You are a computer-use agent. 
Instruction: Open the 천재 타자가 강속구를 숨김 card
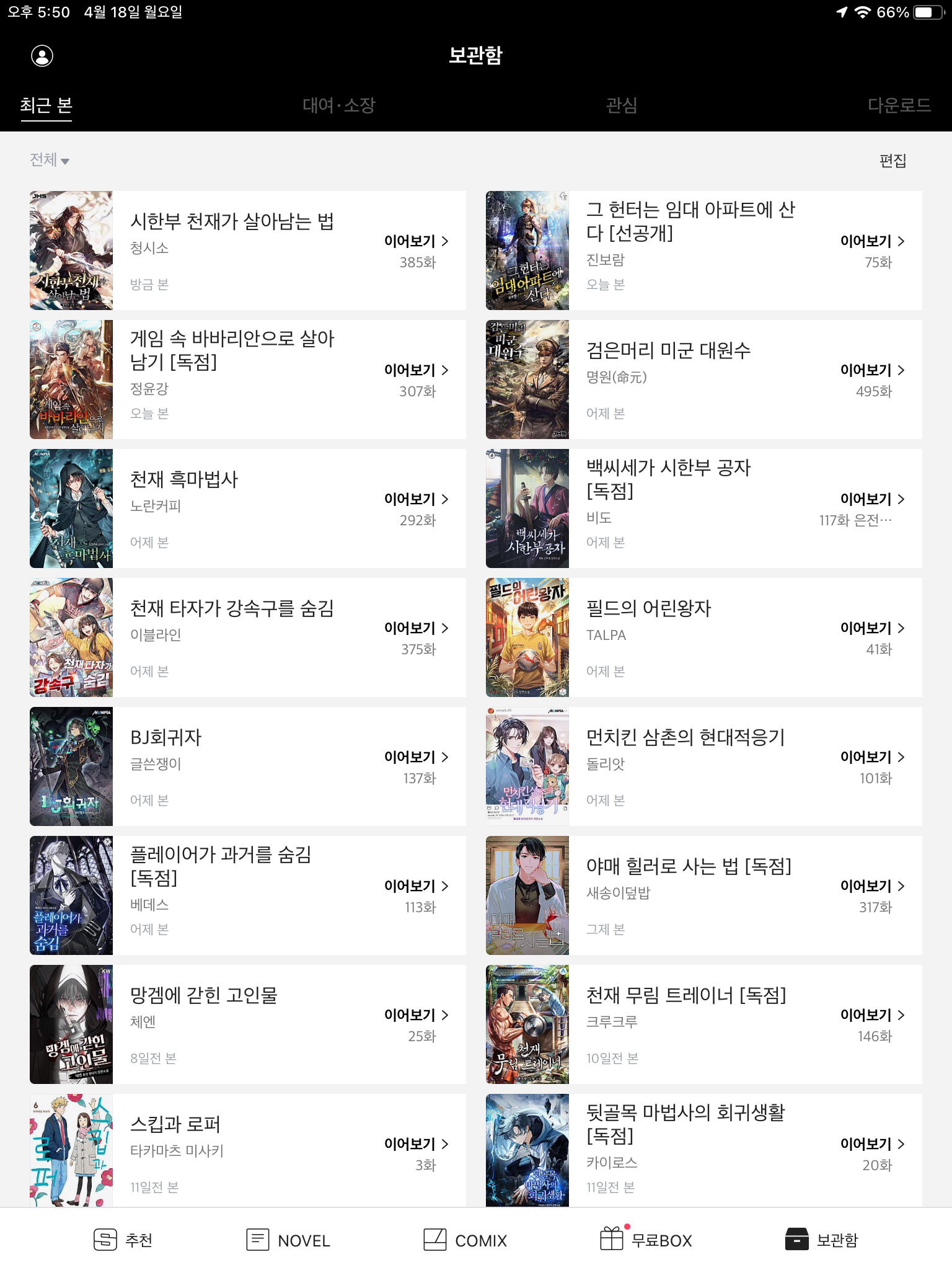click(232, 609)
